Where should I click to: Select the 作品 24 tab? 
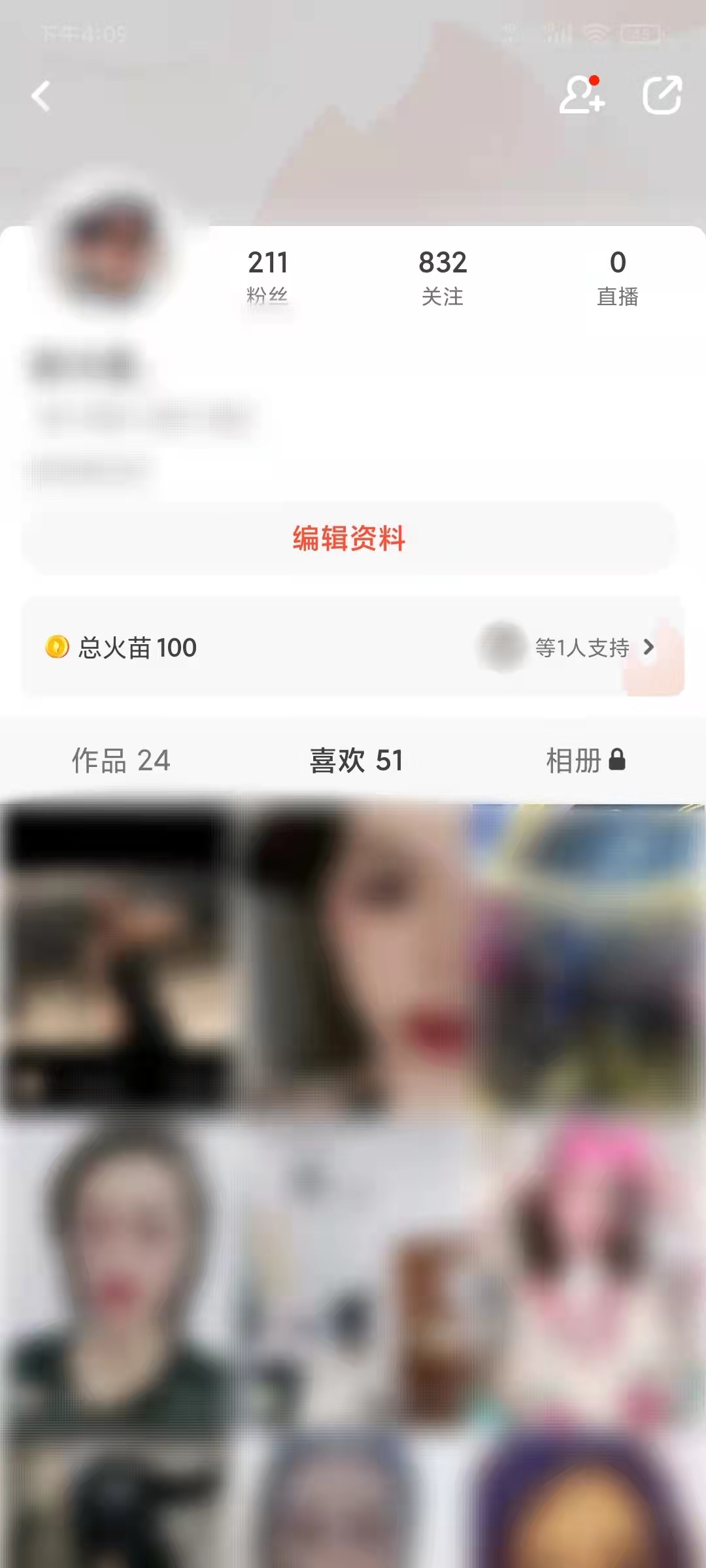tap(120, 761)
